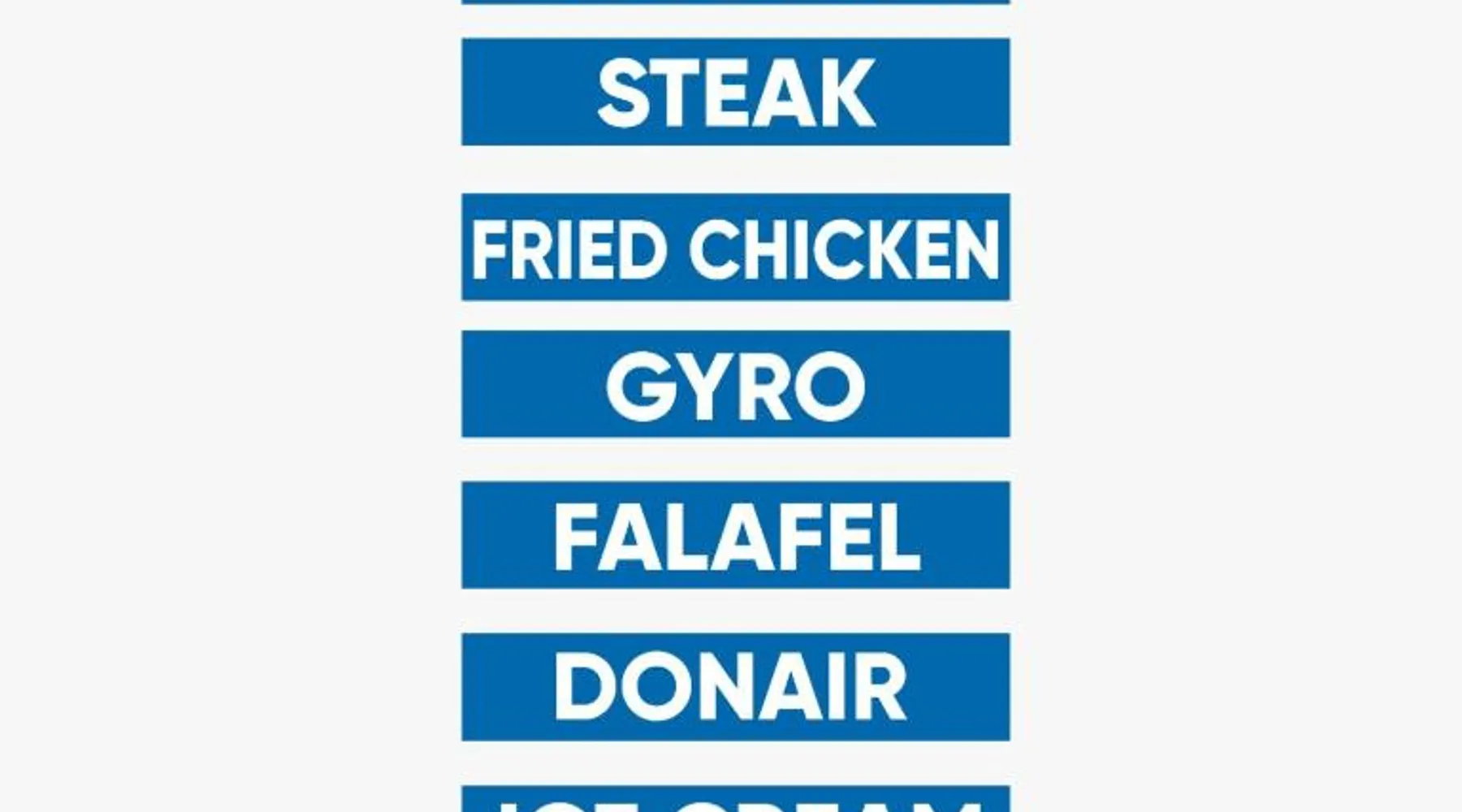Pick the DONAIR category

click(x=735, y=687)
